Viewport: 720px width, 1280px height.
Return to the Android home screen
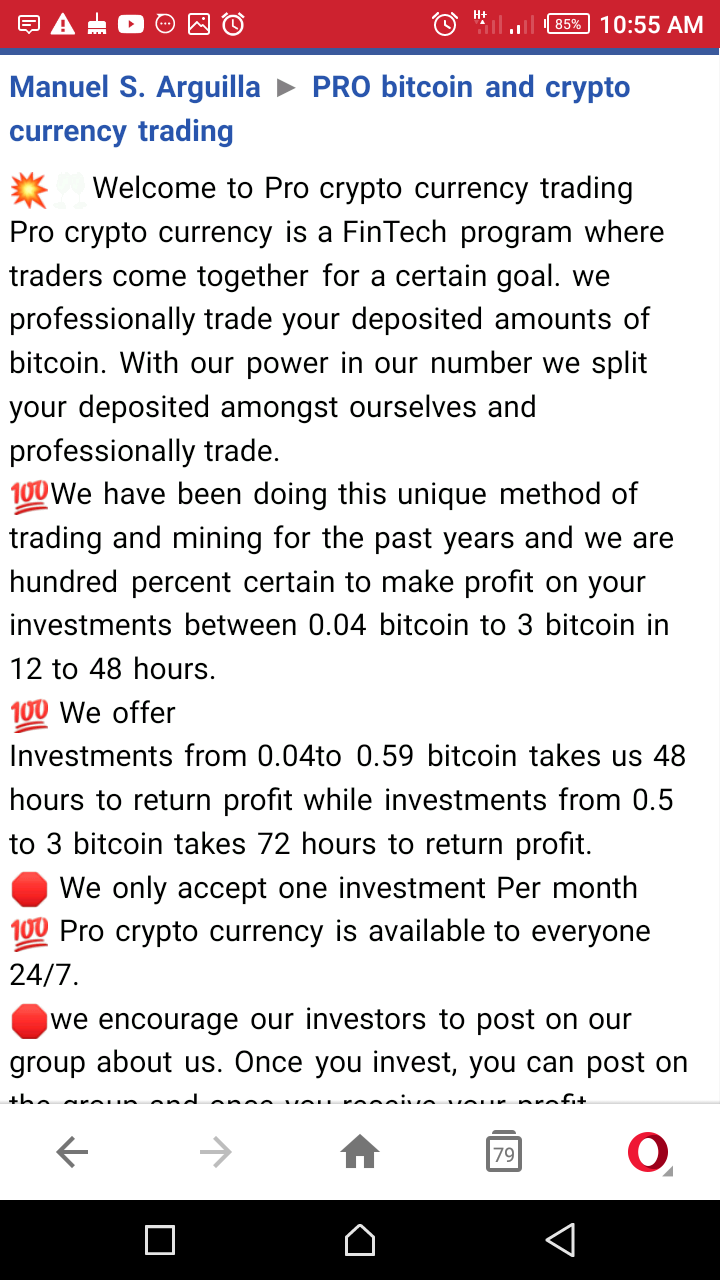[x=360, y=1240]
